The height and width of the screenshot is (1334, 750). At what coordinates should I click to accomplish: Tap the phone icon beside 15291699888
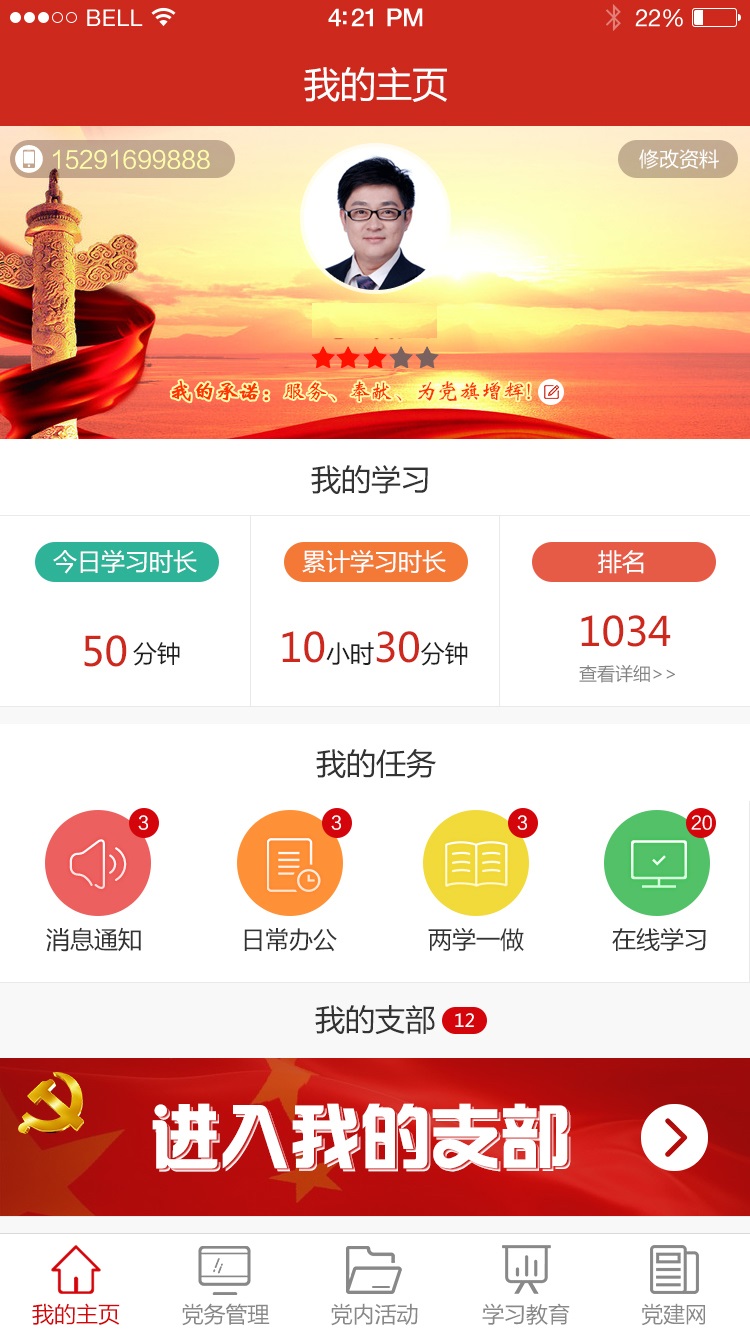coord(31,159)
